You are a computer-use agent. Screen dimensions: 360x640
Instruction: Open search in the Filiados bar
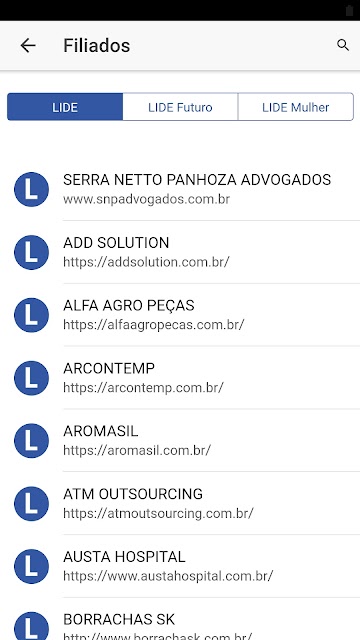(343, 45)
